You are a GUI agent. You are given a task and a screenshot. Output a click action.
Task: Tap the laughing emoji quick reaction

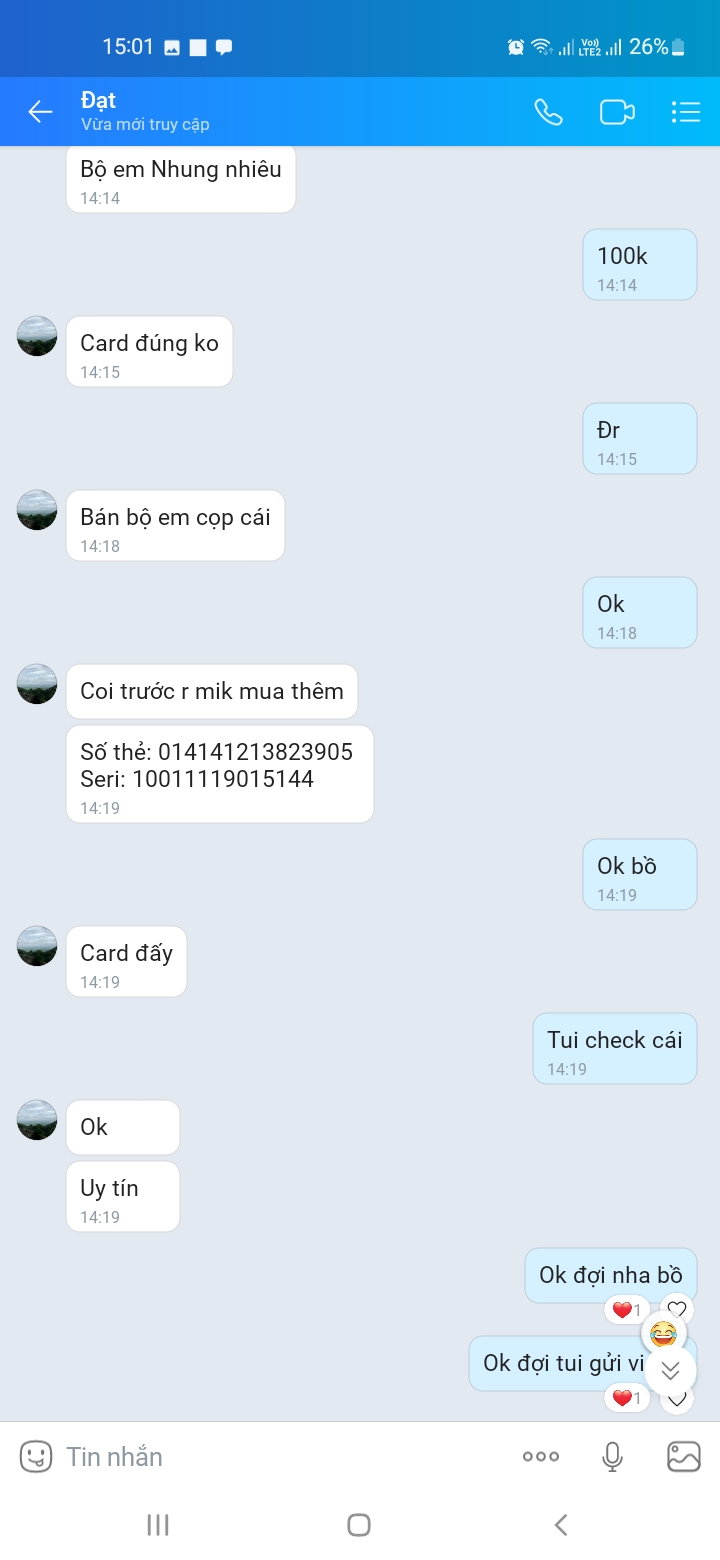click(x=662, y=1333)
